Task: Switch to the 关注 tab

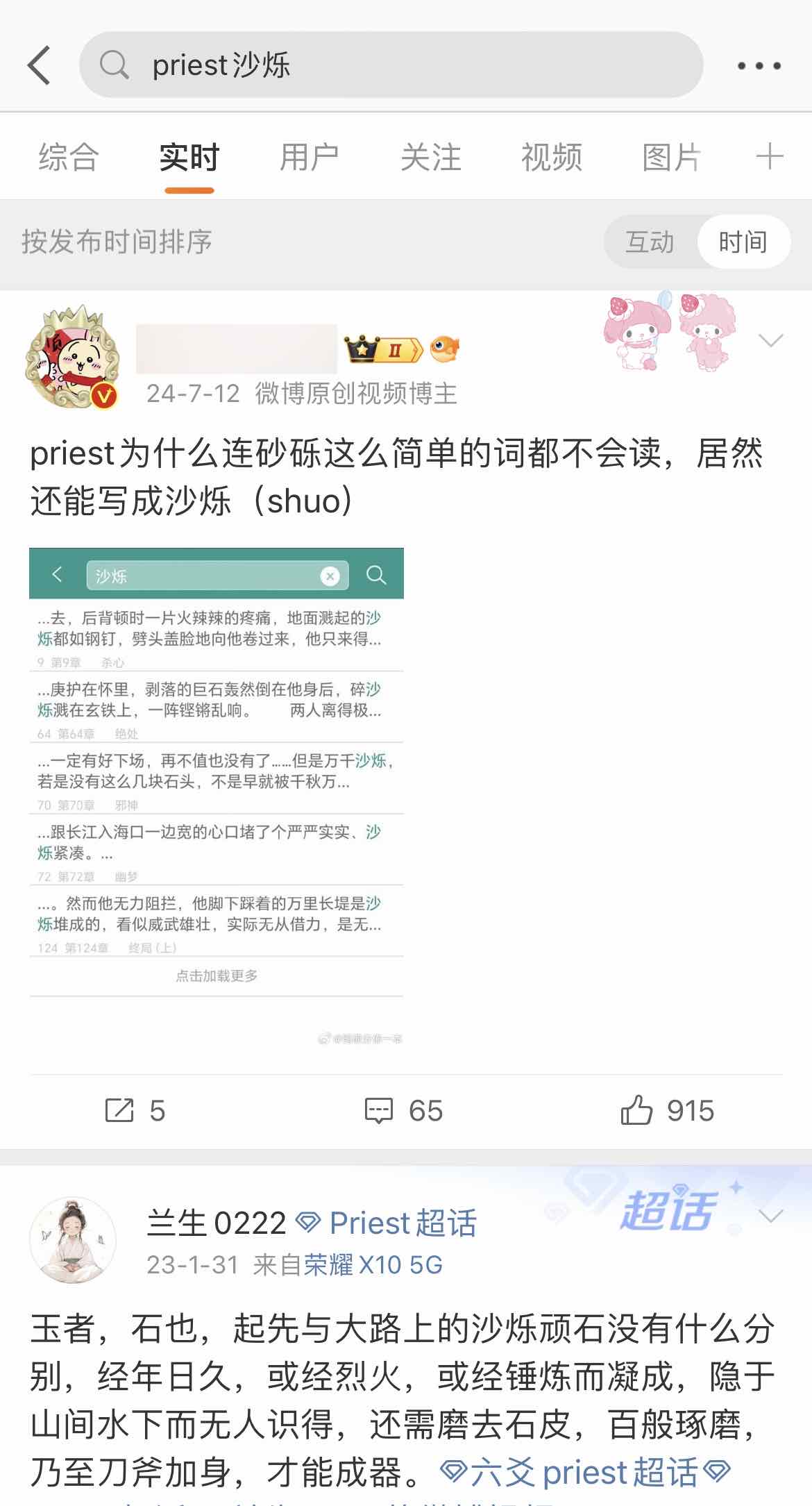Action: coord(430,157)
